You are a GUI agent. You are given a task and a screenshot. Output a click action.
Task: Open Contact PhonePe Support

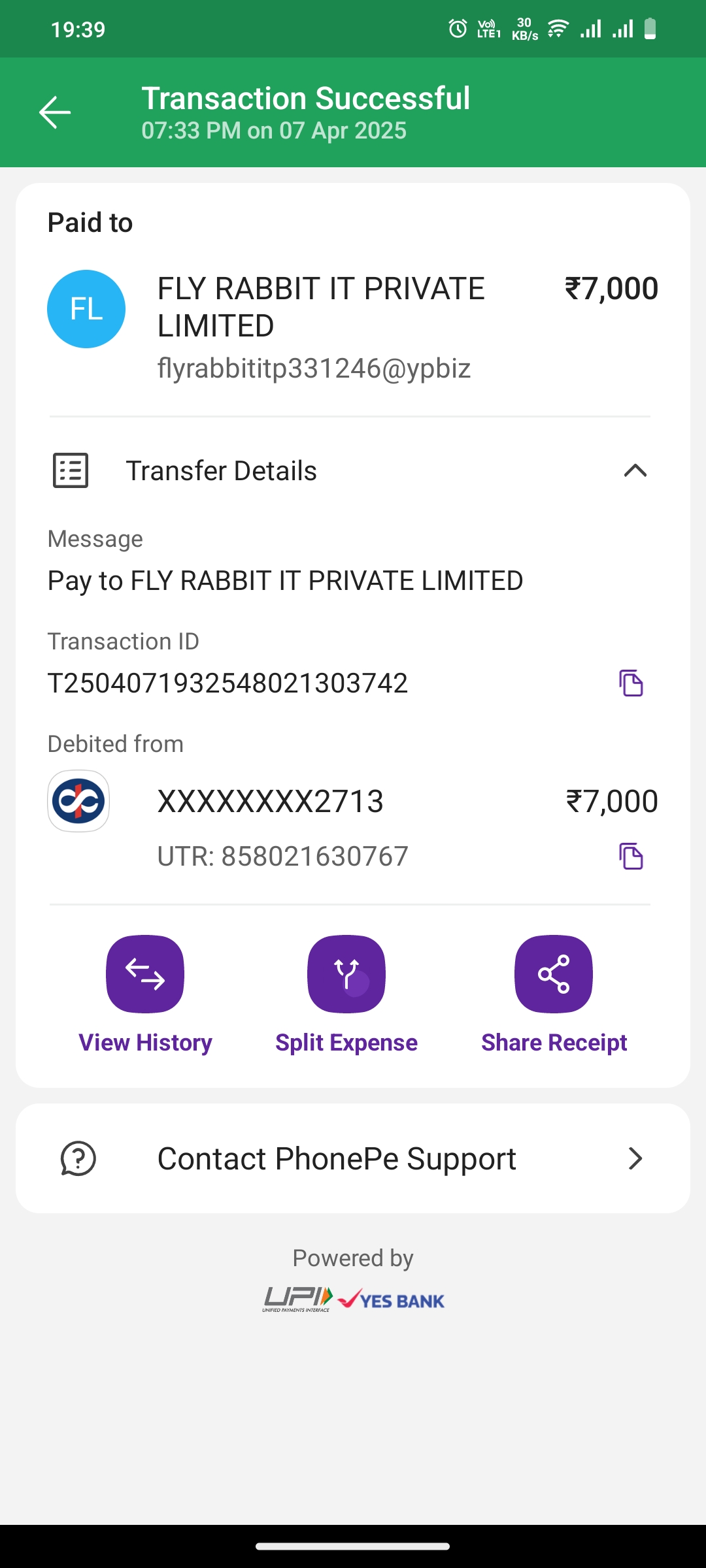pyautogui.click(x=353, y=1158)
